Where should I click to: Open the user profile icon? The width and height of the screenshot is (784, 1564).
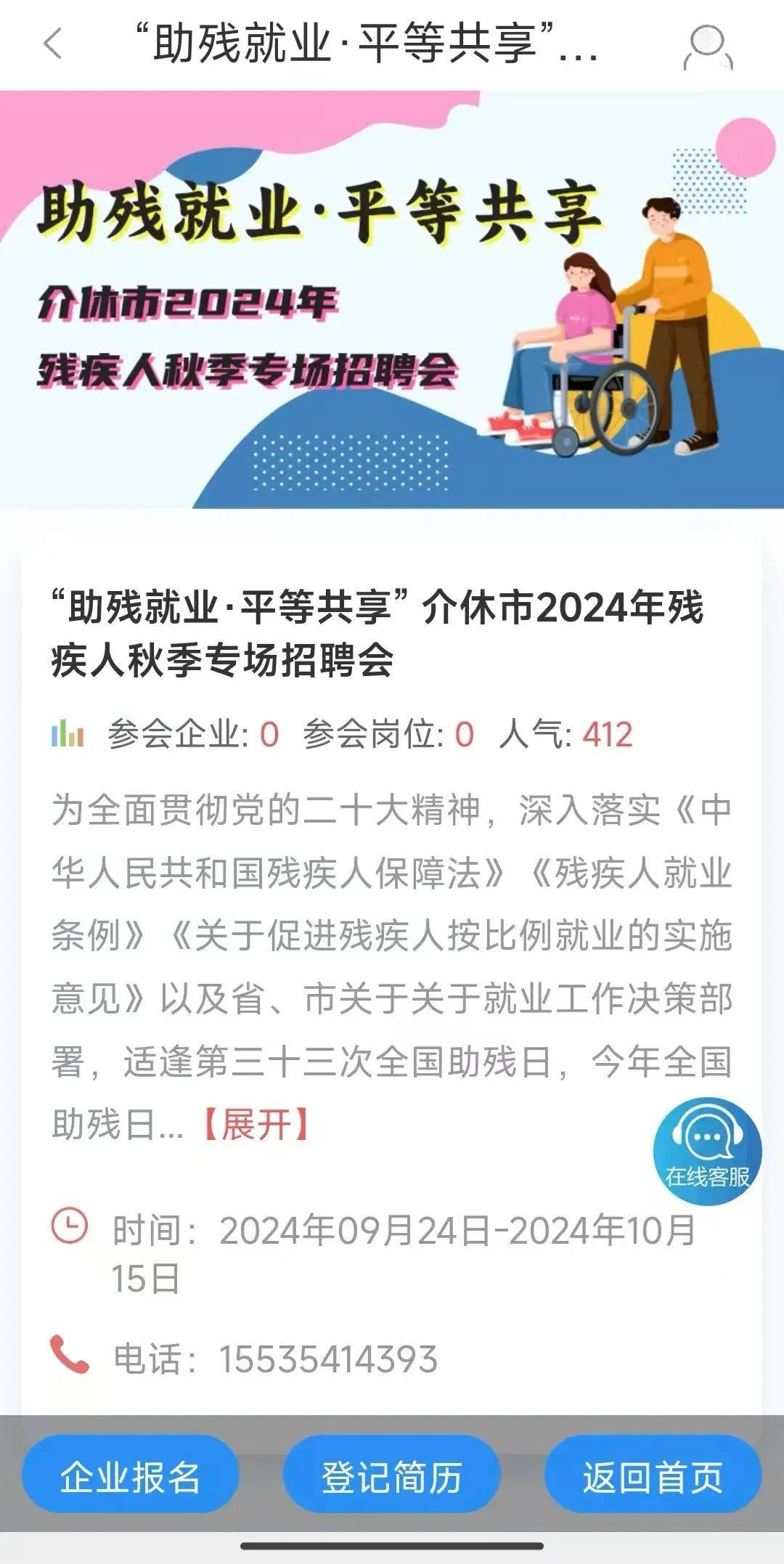point(708,47)
